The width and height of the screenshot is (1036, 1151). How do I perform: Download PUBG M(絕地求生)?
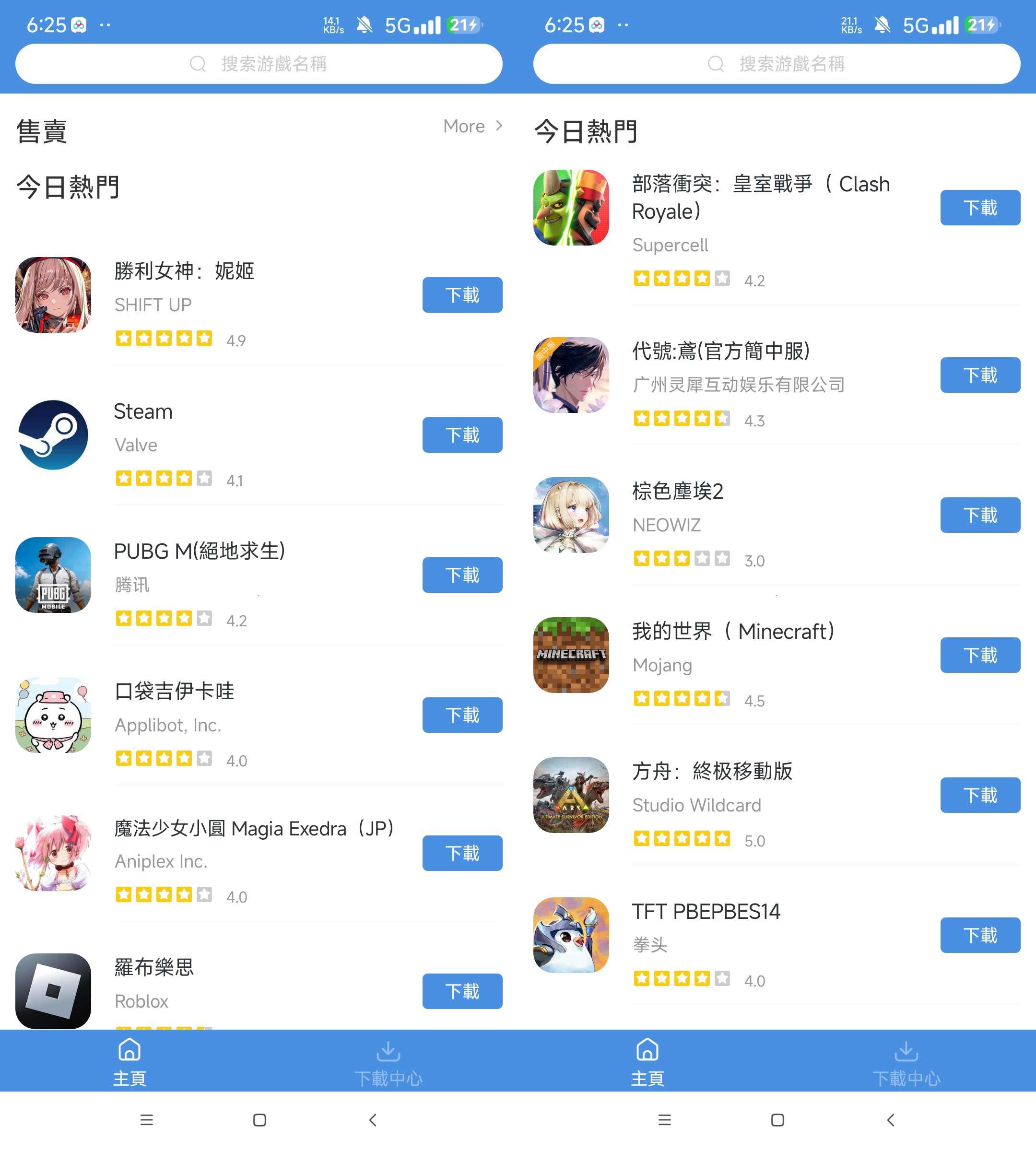462,575
